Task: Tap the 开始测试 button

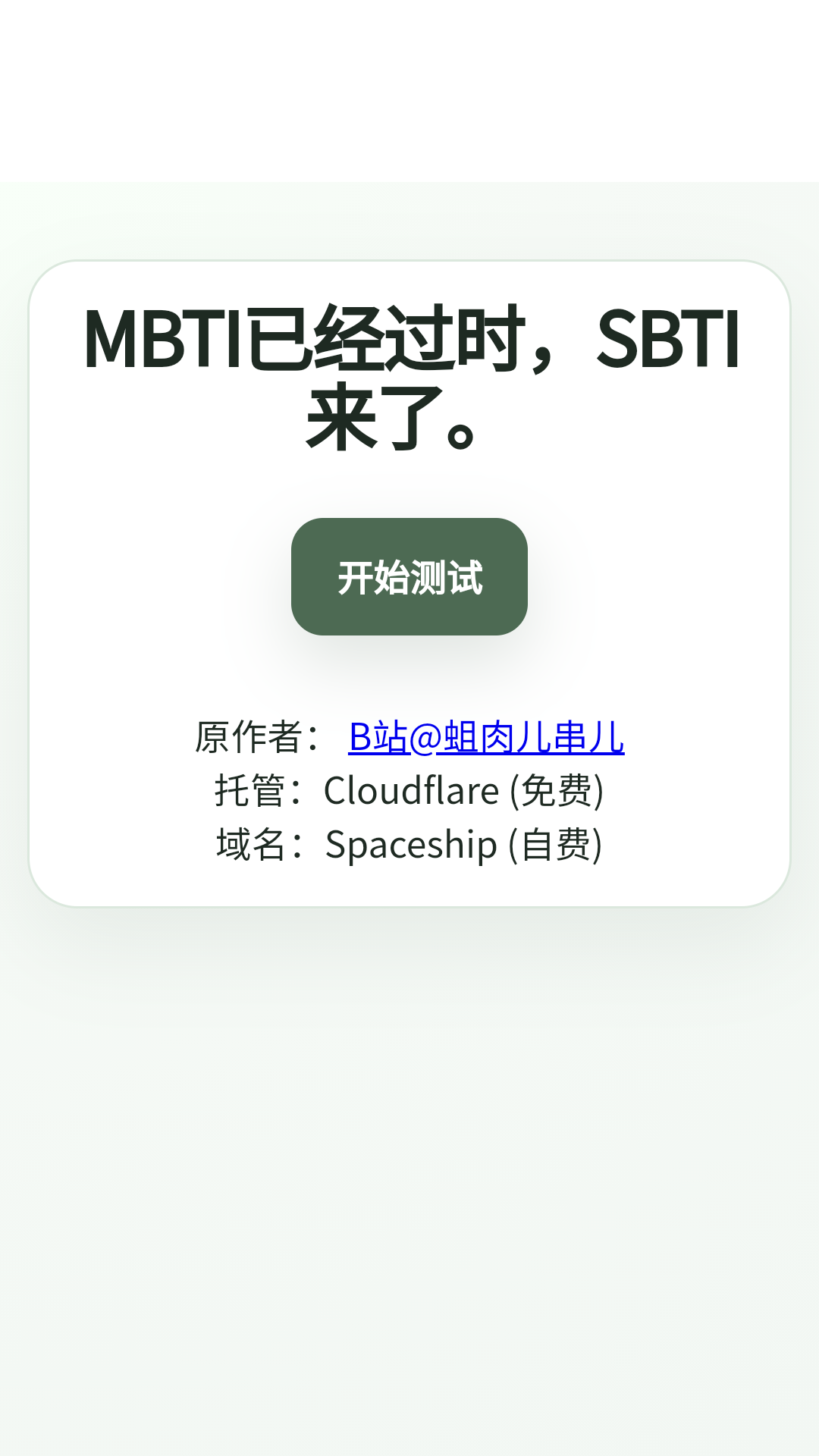Action: [409, 577]
